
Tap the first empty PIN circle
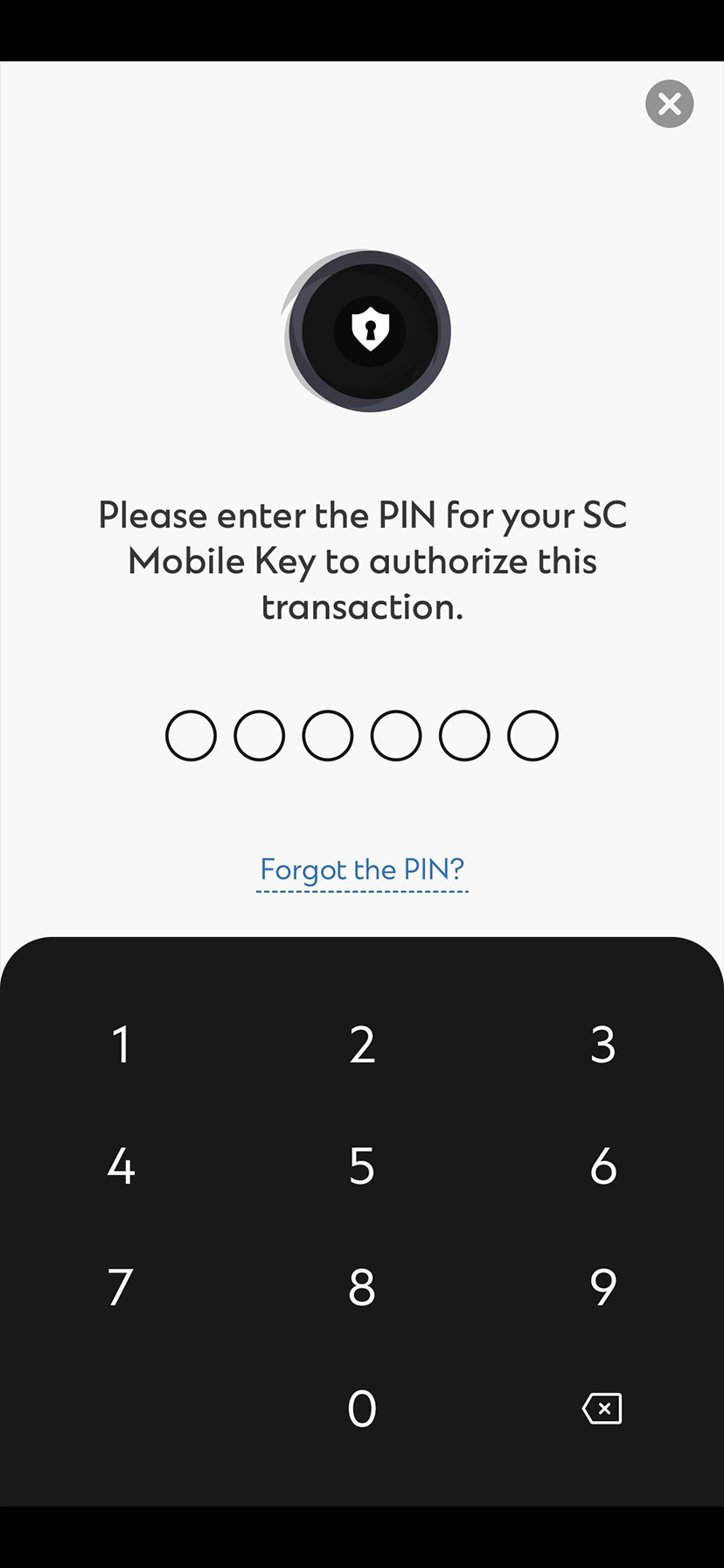pos(191,735)
